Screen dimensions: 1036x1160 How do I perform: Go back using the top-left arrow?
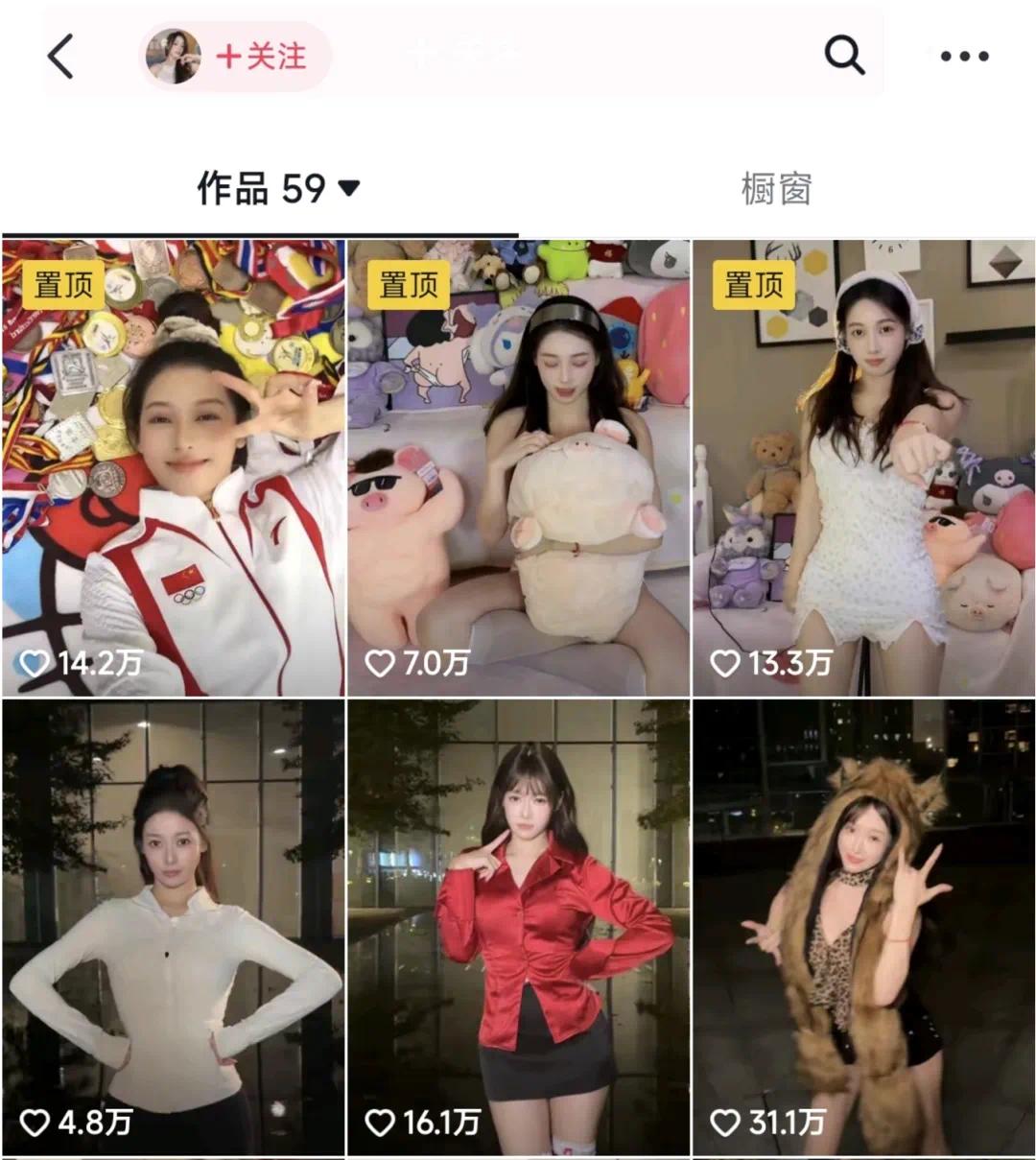[x=60, y=57]
